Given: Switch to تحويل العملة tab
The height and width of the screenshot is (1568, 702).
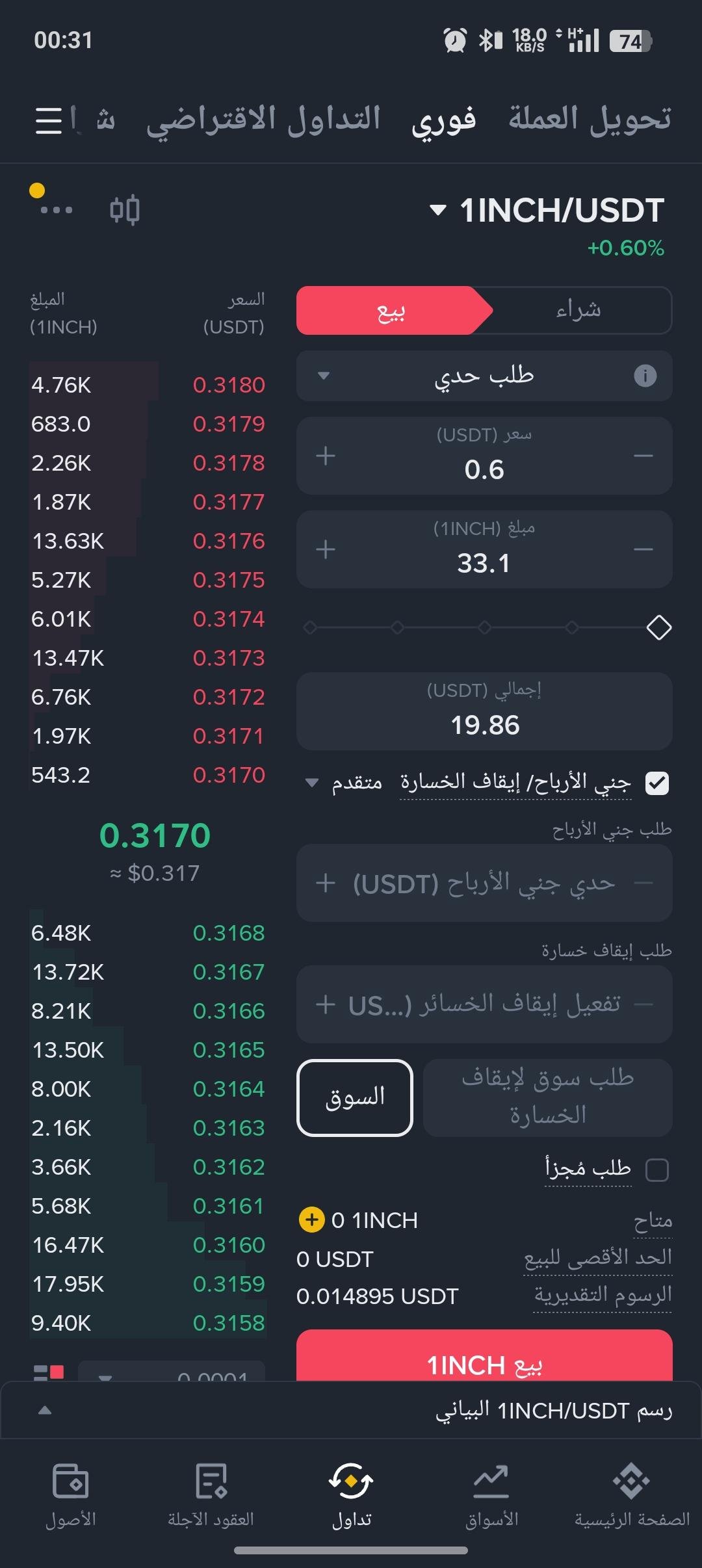Looking at the screenshot, I should coord(590,119).
